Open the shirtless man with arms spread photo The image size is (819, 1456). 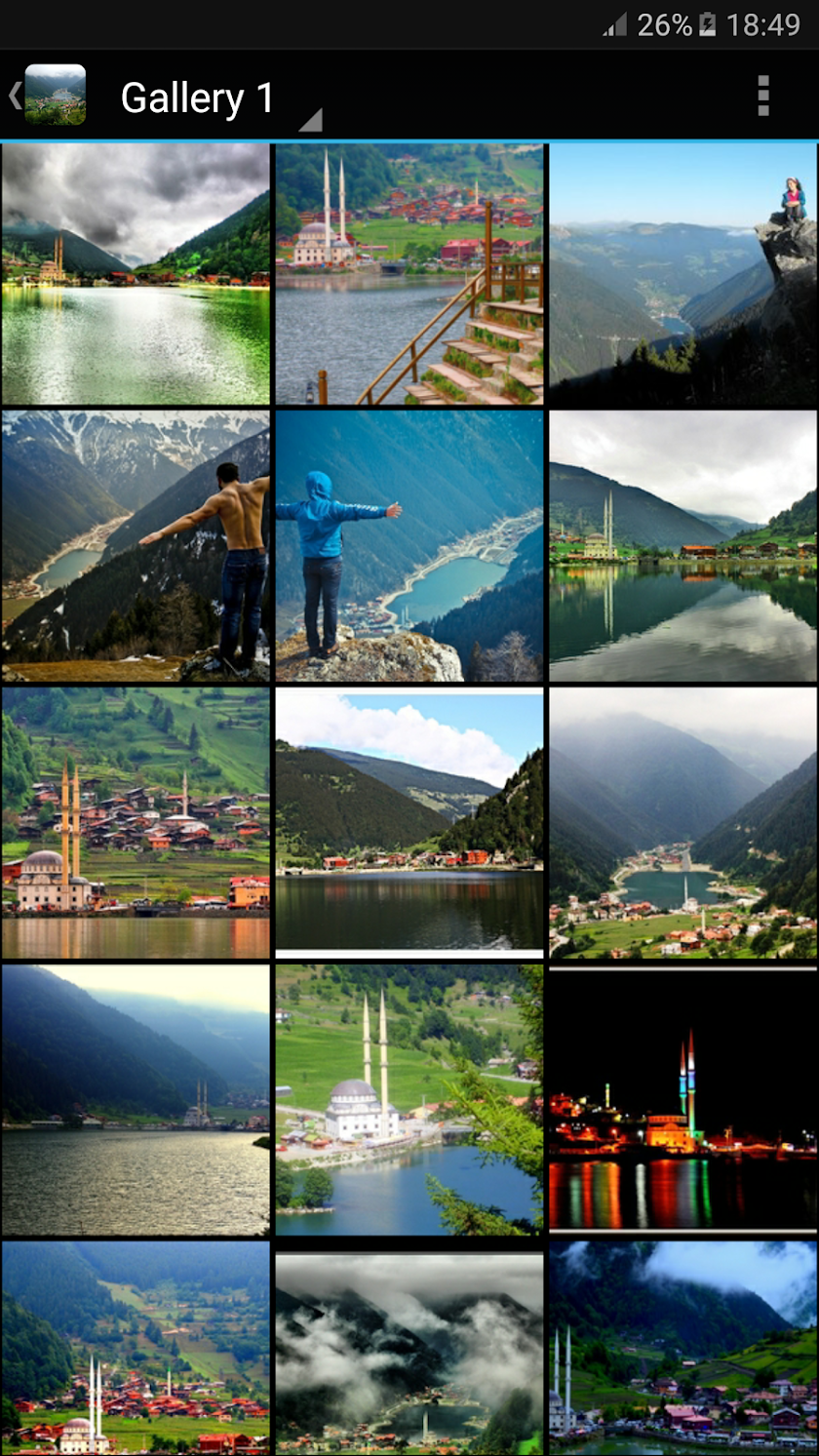coord(136,545)
